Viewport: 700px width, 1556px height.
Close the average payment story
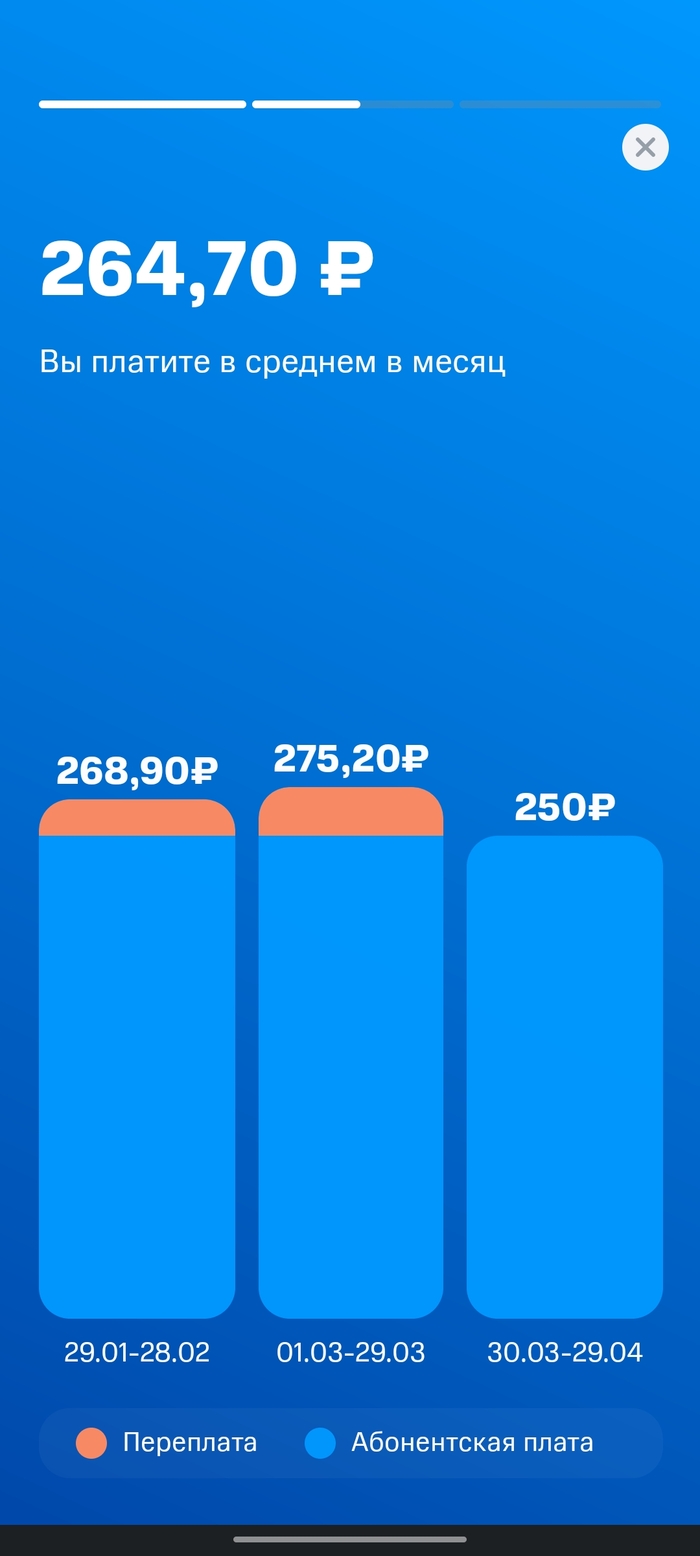point(645,147)
